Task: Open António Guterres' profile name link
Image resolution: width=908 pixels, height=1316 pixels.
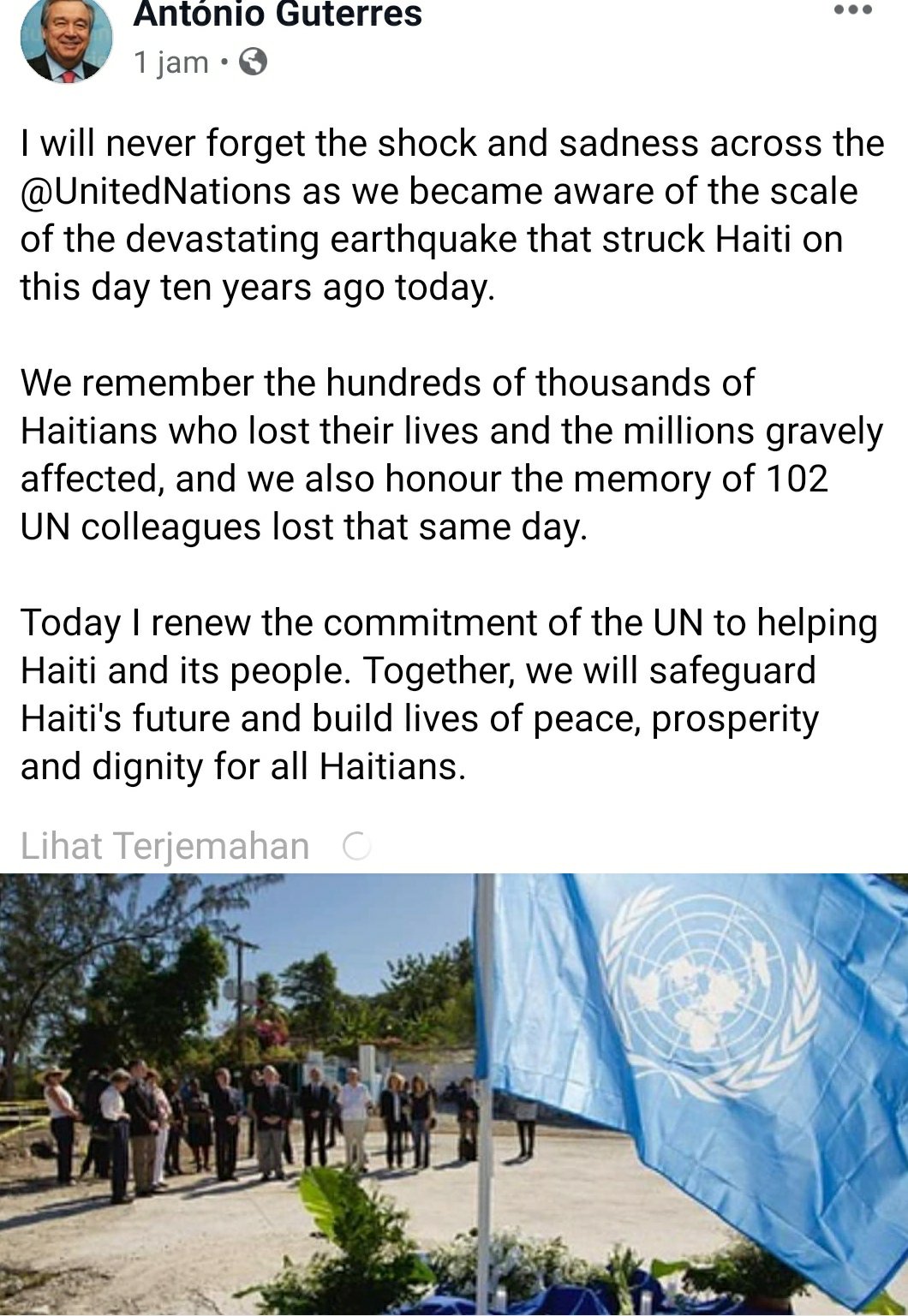Action: [278, 15]
